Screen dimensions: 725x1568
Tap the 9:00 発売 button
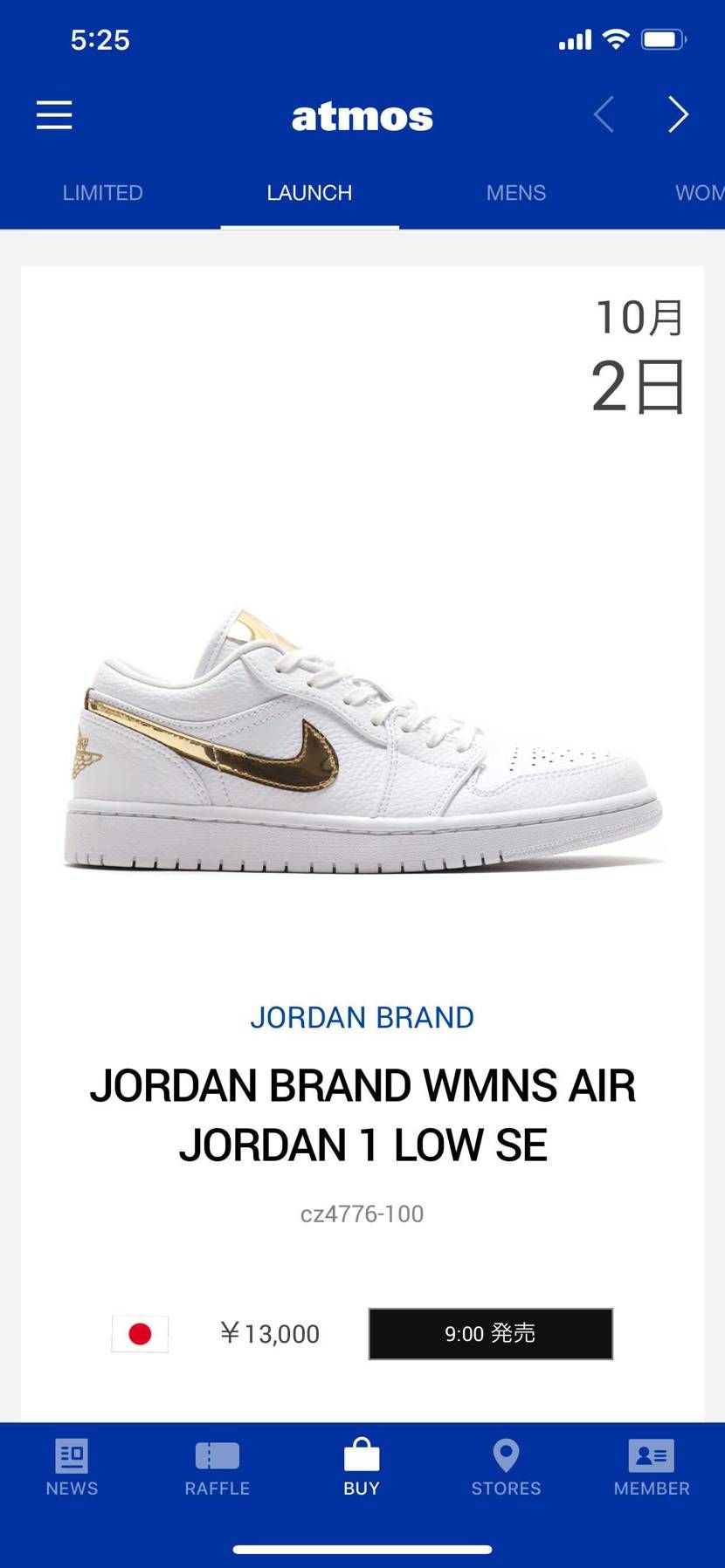tap(490, 1333)
